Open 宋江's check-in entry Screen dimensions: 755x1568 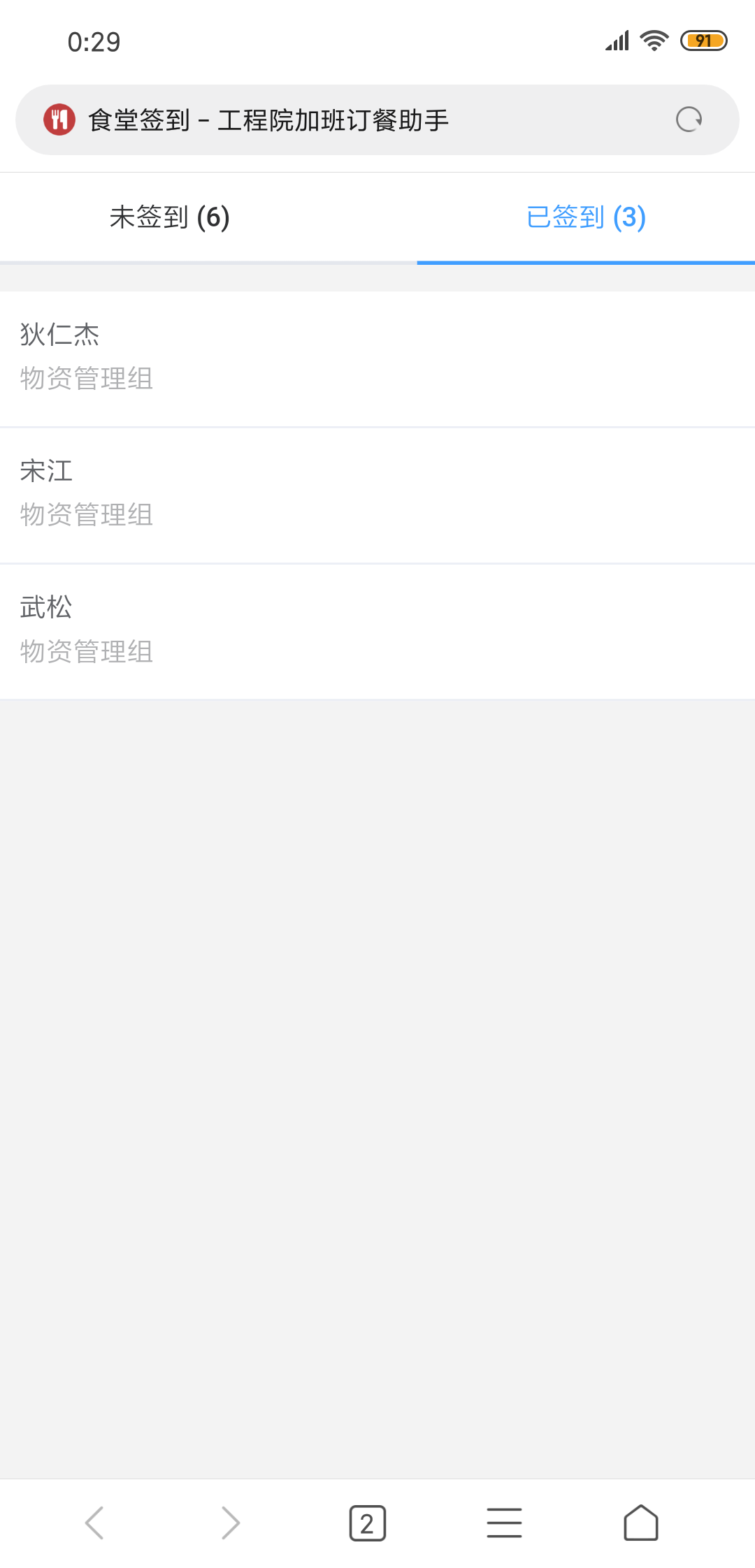pyautogui.click(x=377, y=494)
